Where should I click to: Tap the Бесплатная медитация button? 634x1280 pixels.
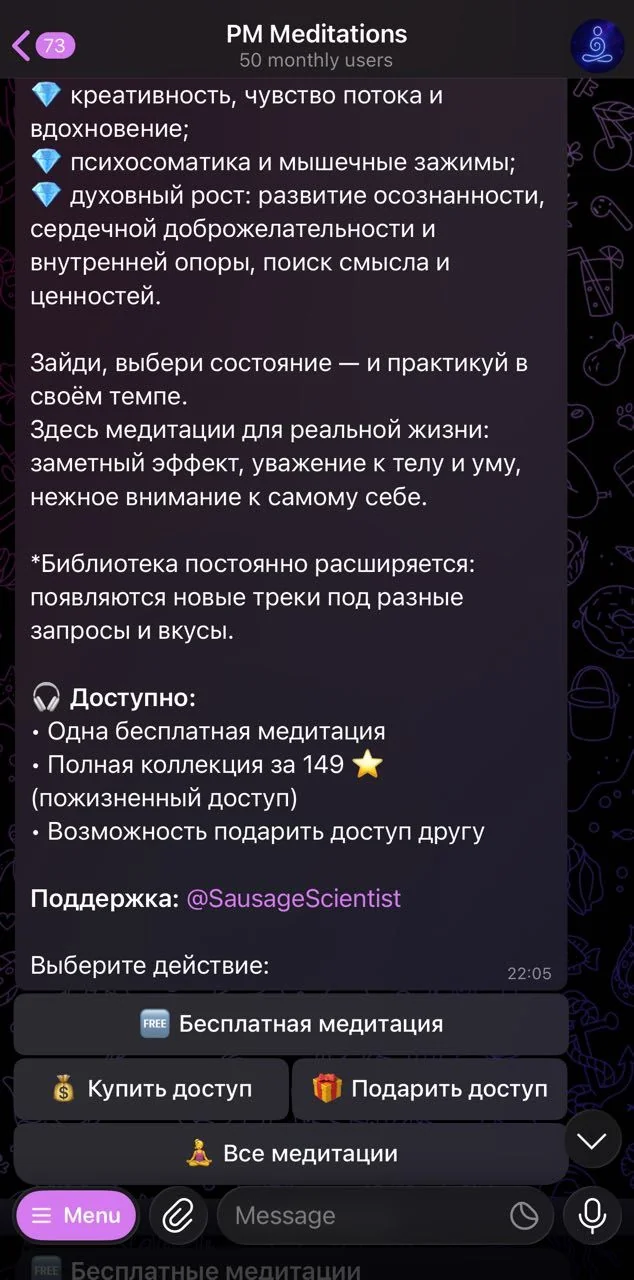pos(291,1024)
